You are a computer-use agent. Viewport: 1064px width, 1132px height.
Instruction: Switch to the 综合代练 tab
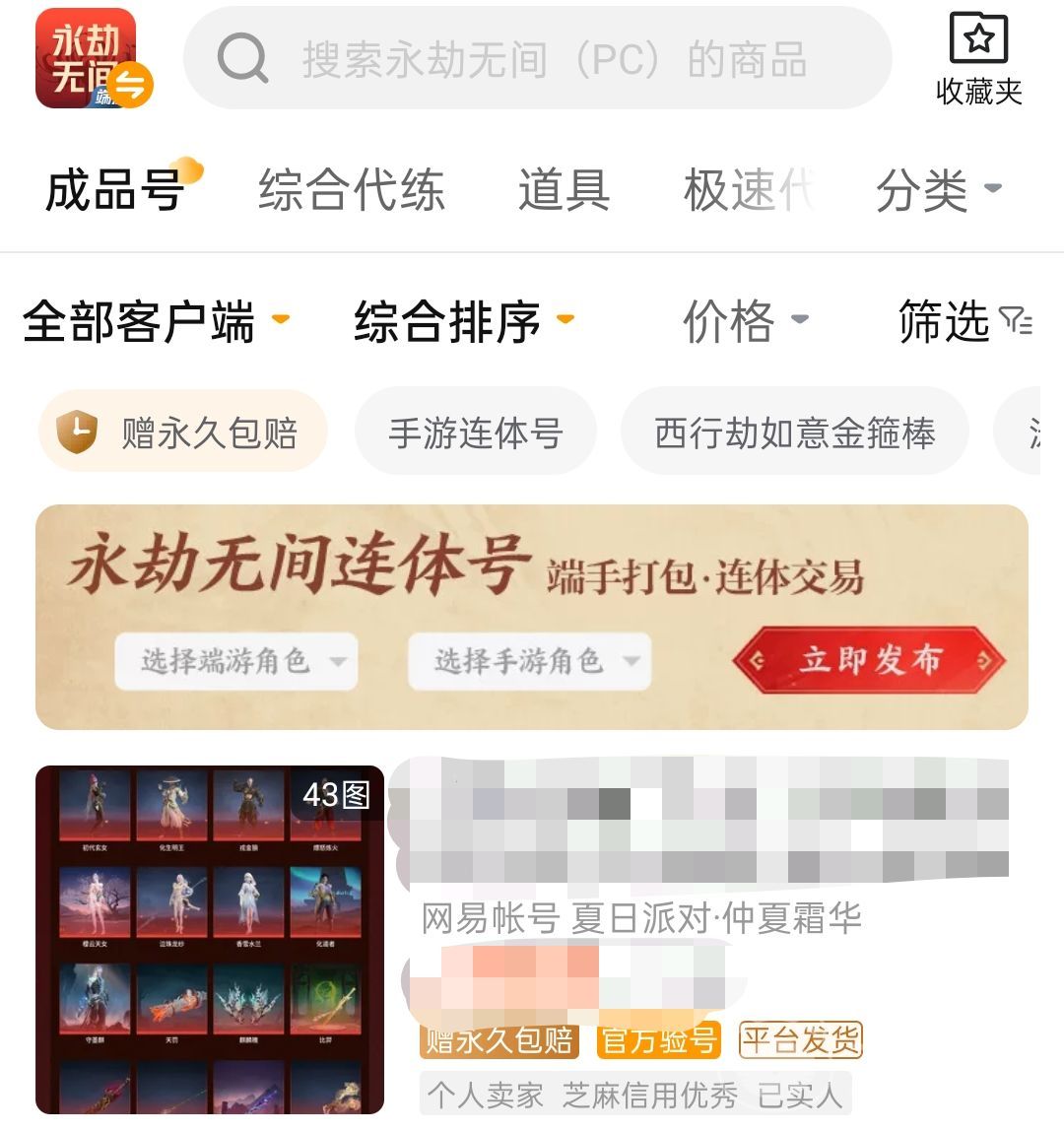351,189
